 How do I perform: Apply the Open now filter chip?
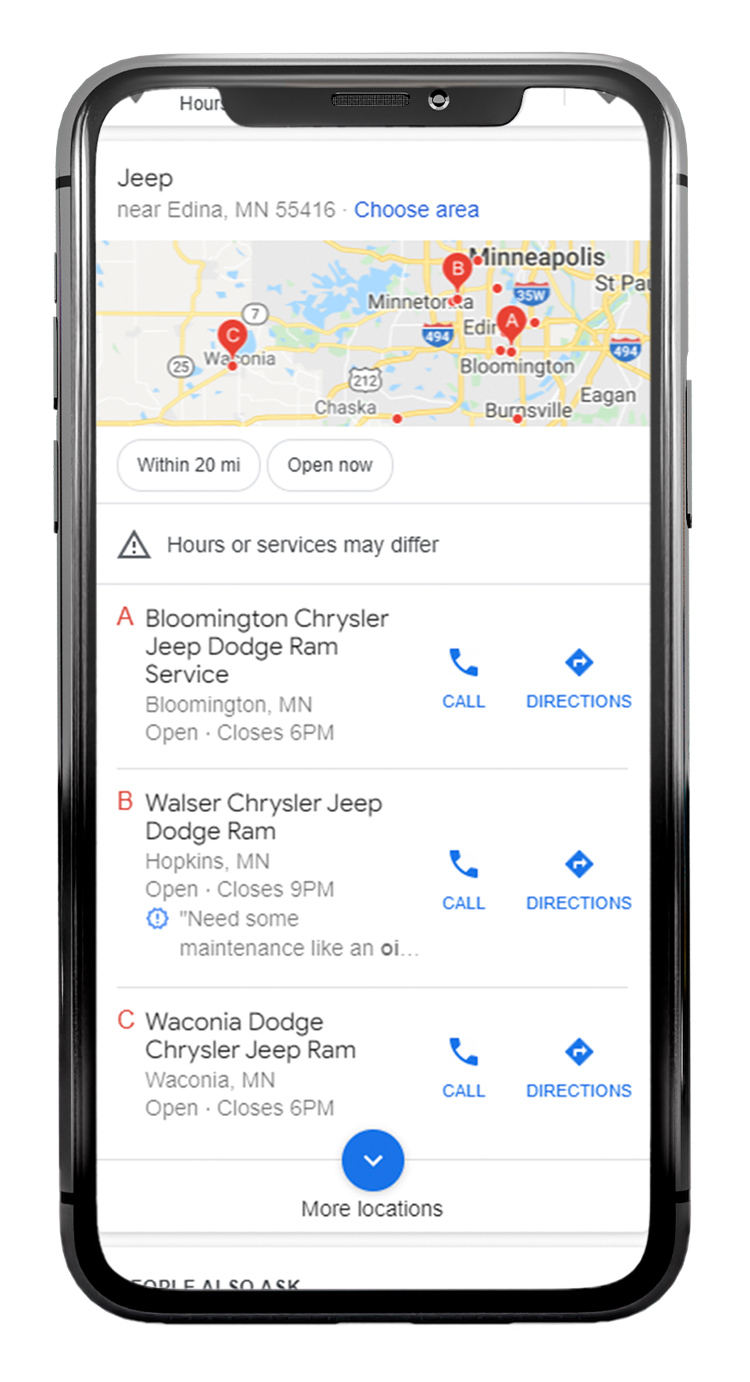(330, 465)
